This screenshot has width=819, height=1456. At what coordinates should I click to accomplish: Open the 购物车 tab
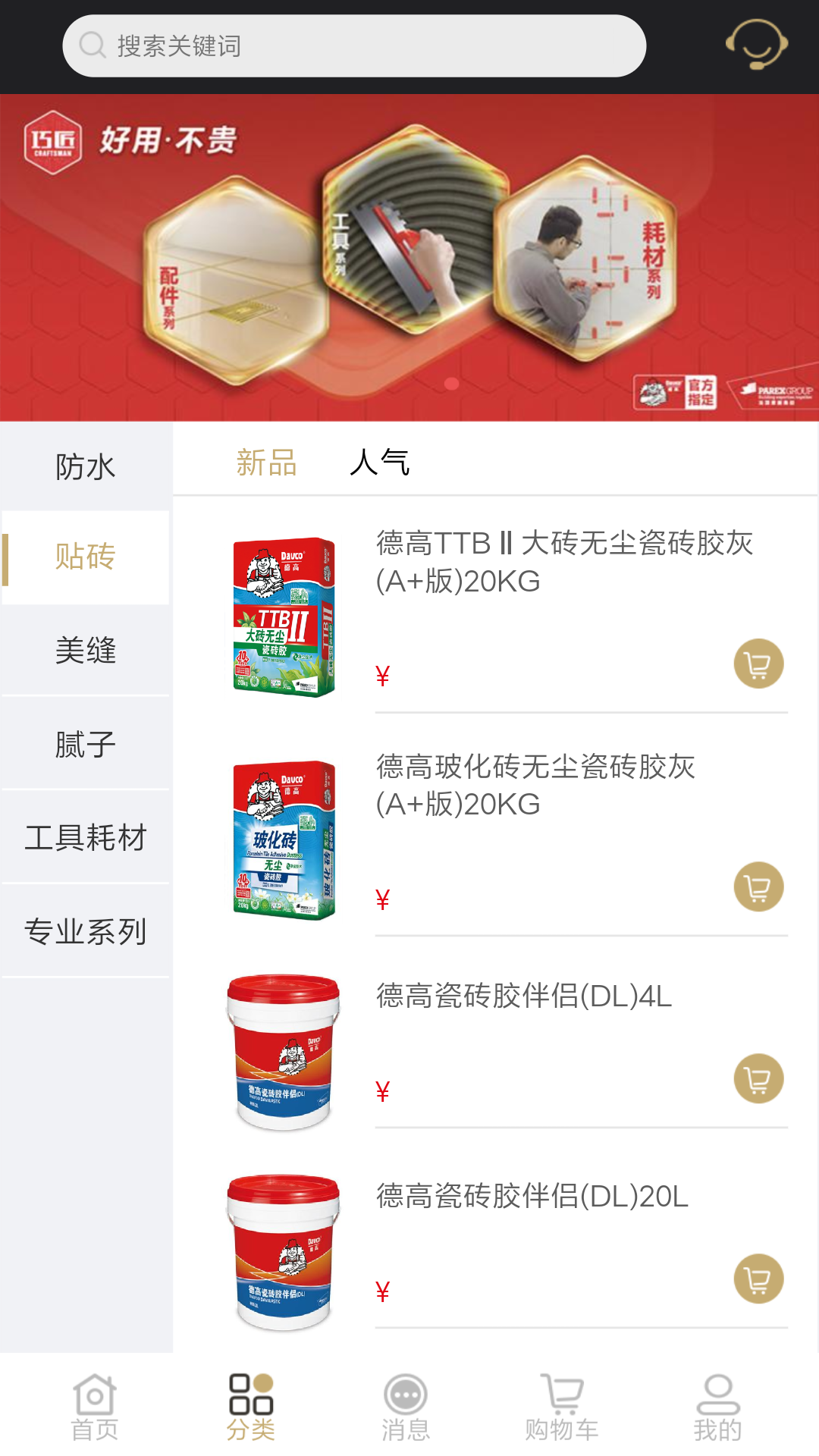[562, 1407]
